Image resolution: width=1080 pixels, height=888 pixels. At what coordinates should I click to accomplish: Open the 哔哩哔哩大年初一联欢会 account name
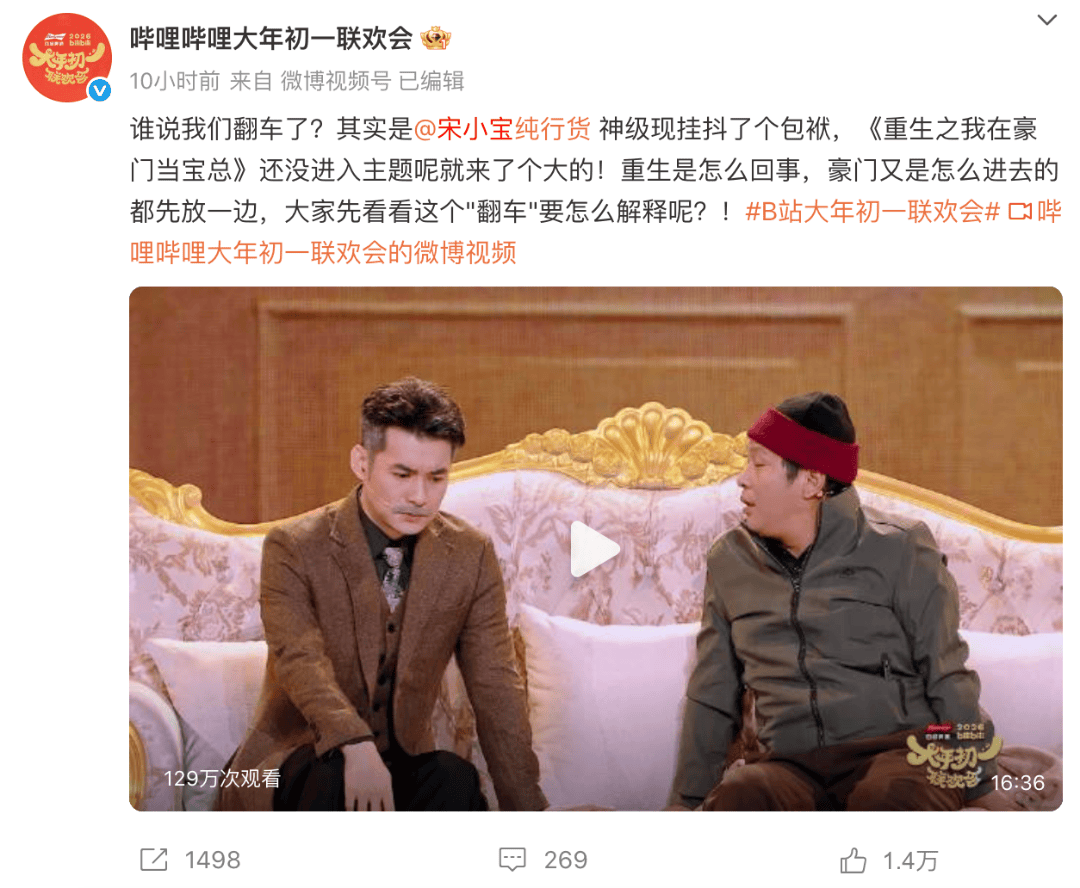[x=271, y=39]
